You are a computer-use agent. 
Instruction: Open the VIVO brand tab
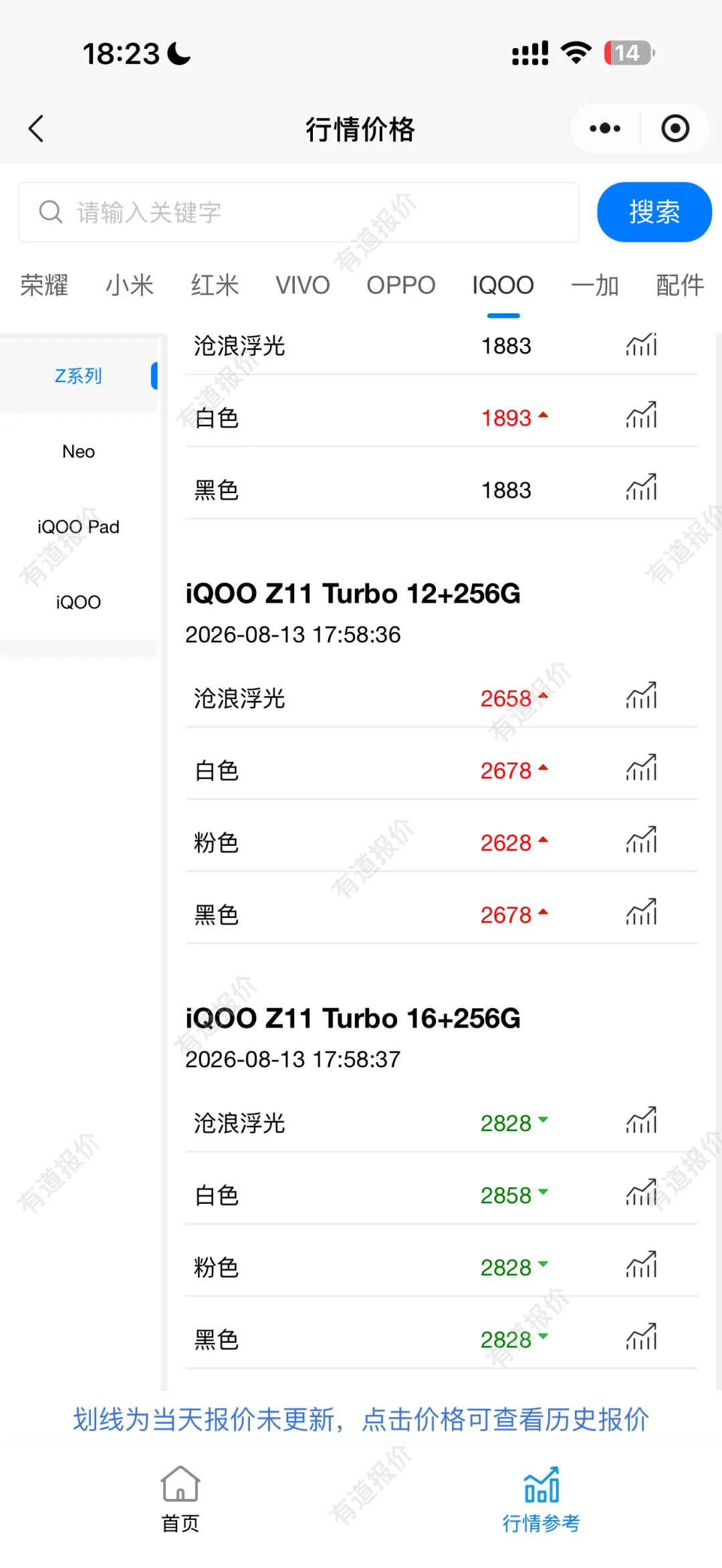303,285
